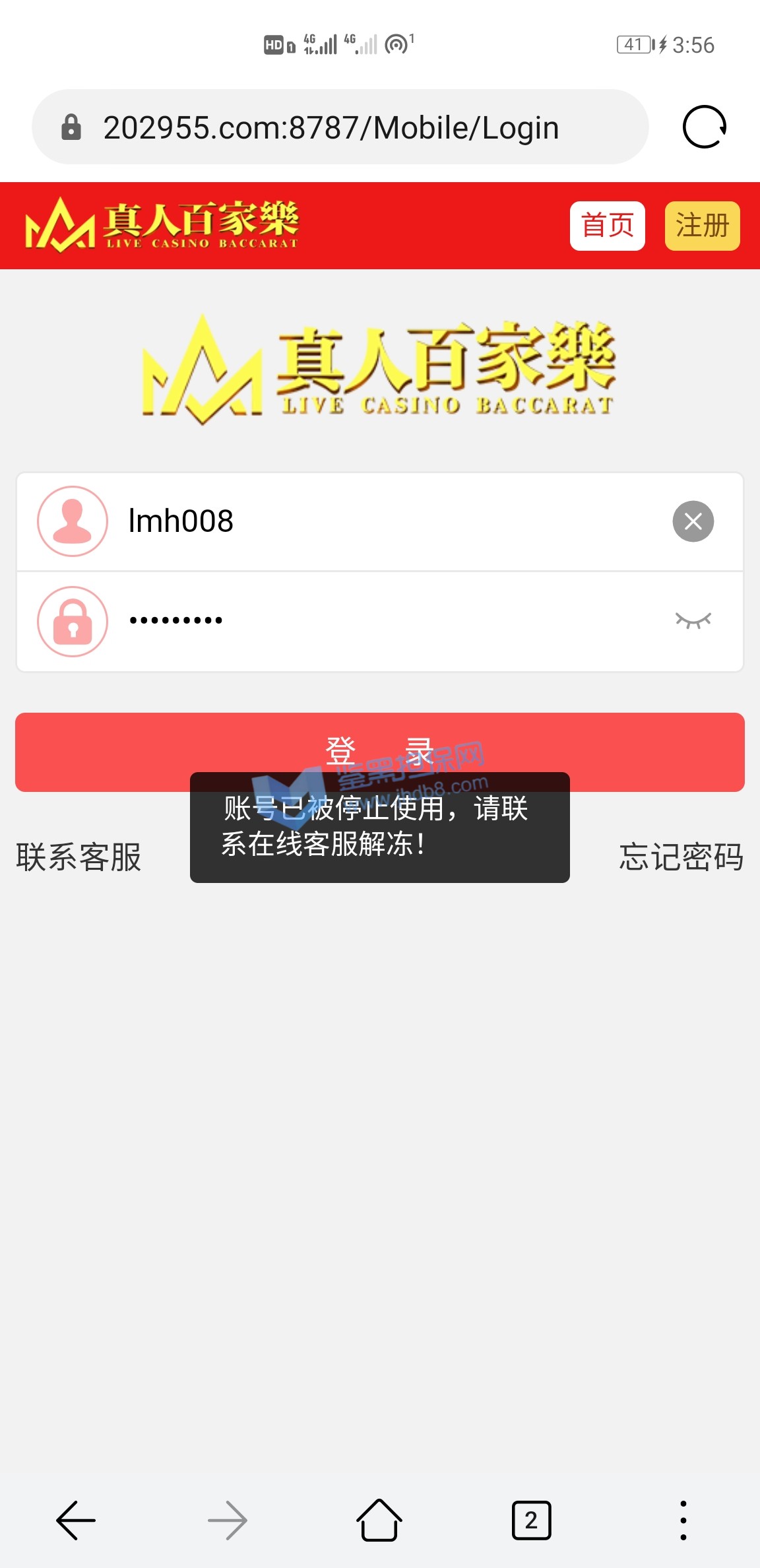Clear the username field
Screen dimensions: 760x1568
point(693,521)
